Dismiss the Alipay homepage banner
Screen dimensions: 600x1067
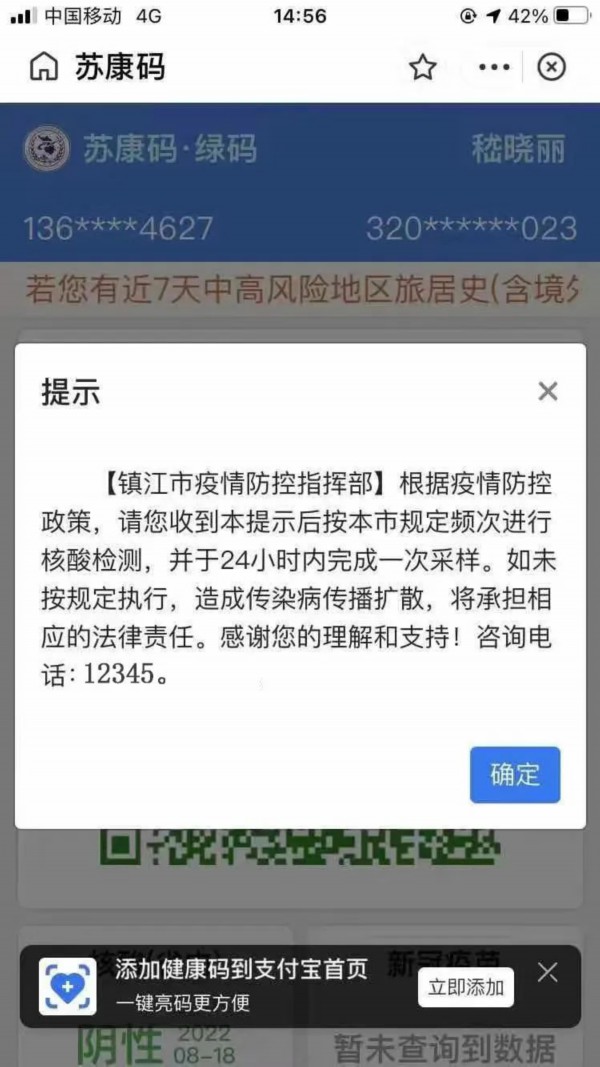pyautogui.click(x=547, y=972)
